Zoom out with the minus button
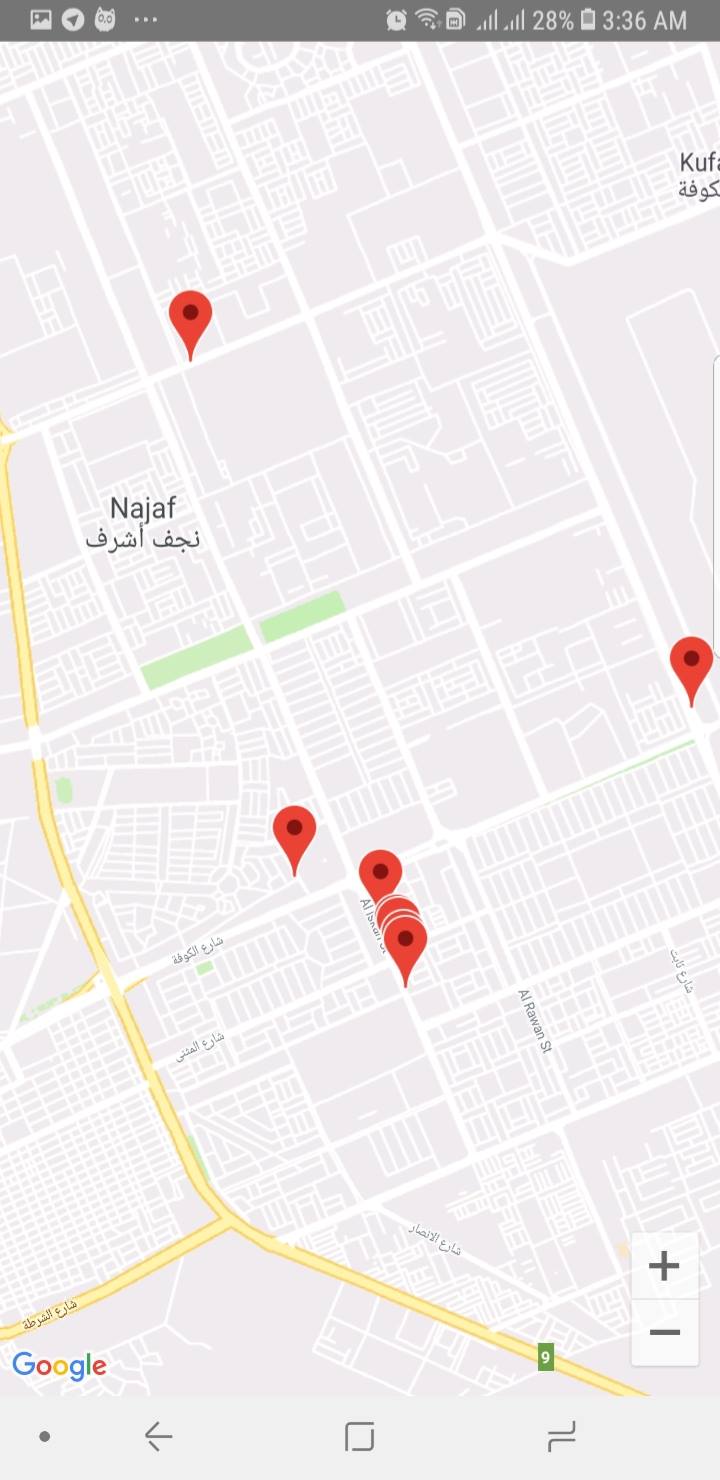Image resolution: width=720 pixels, height=1480 pixels. [x=664, y=1332]
